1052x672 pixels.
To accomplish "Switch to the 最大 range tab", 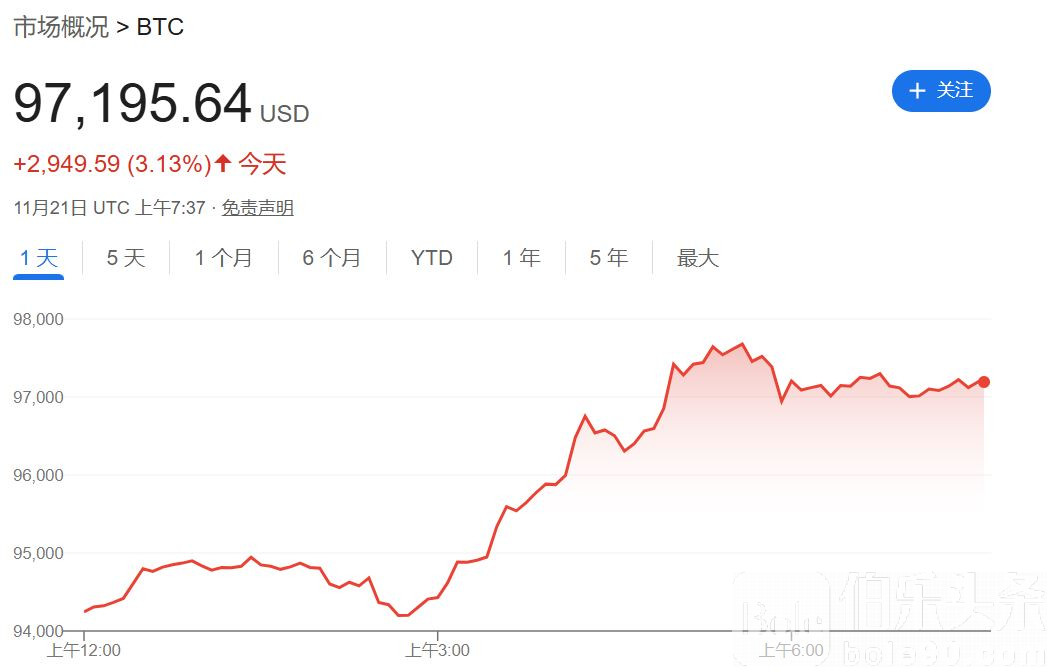I will pos(697,258).
